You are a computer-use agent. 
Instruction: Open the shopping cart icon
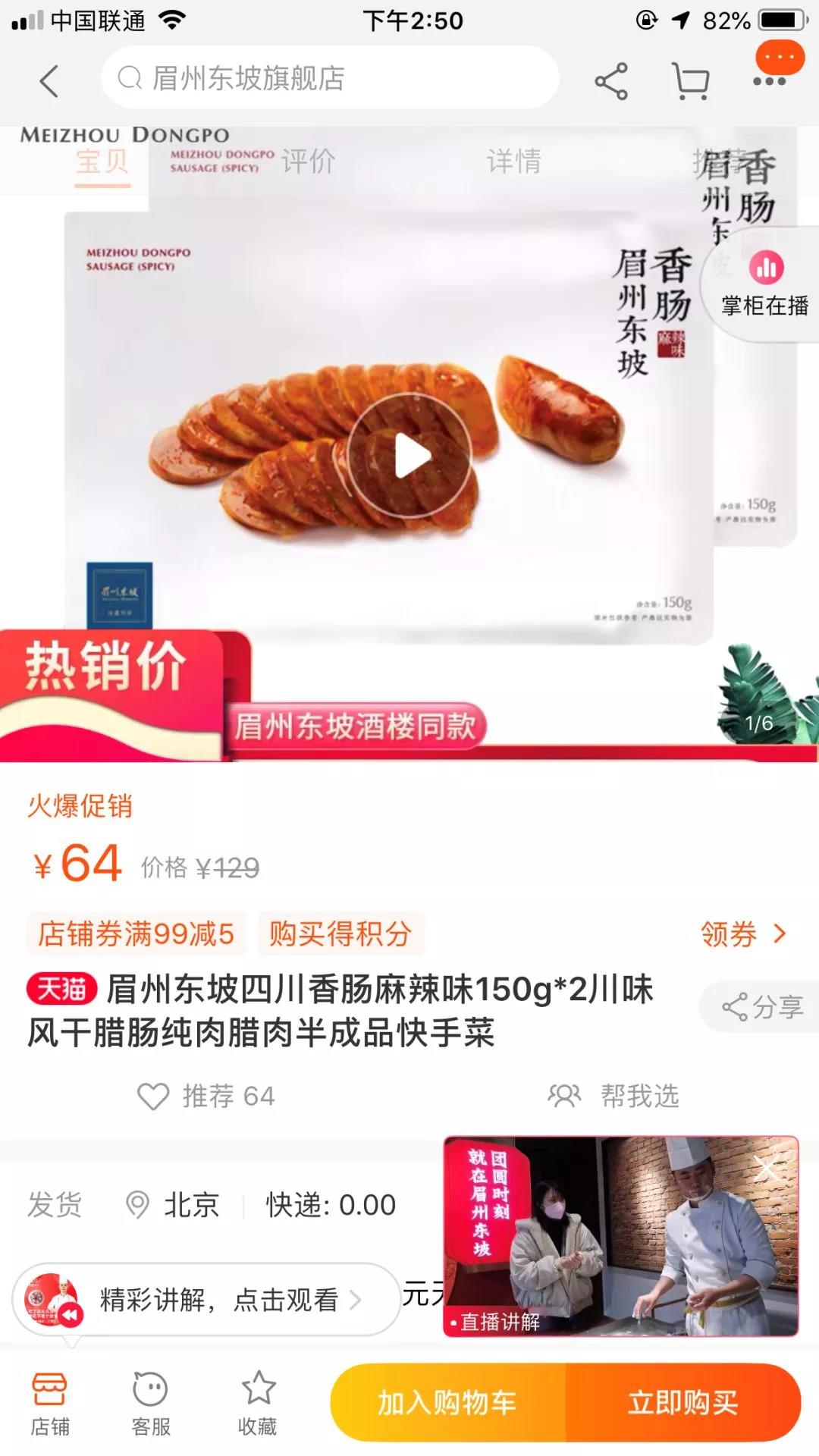tap(690, 80)
